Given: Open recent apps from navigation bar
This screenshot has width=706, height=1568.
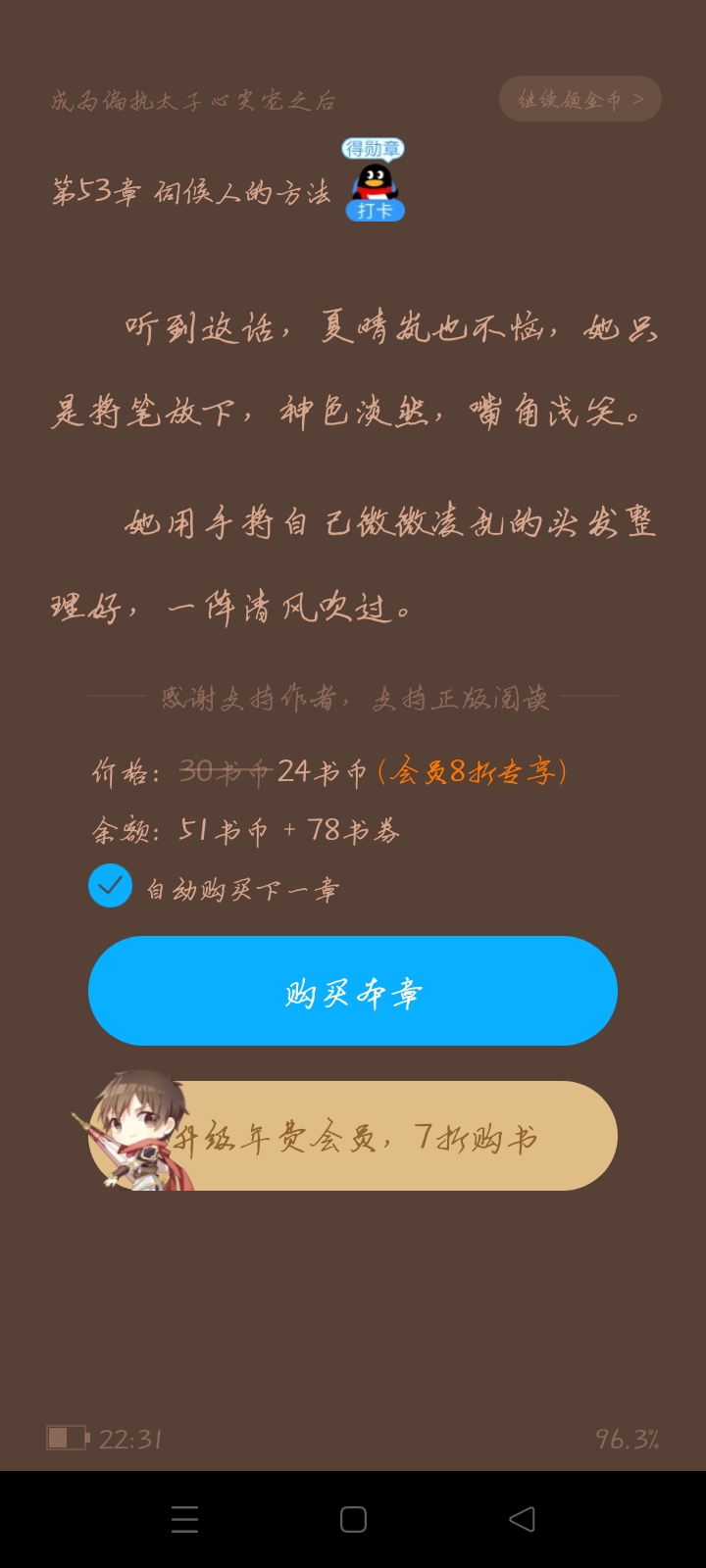Looking at the screenshot, I should click(x=184, y=1519).
